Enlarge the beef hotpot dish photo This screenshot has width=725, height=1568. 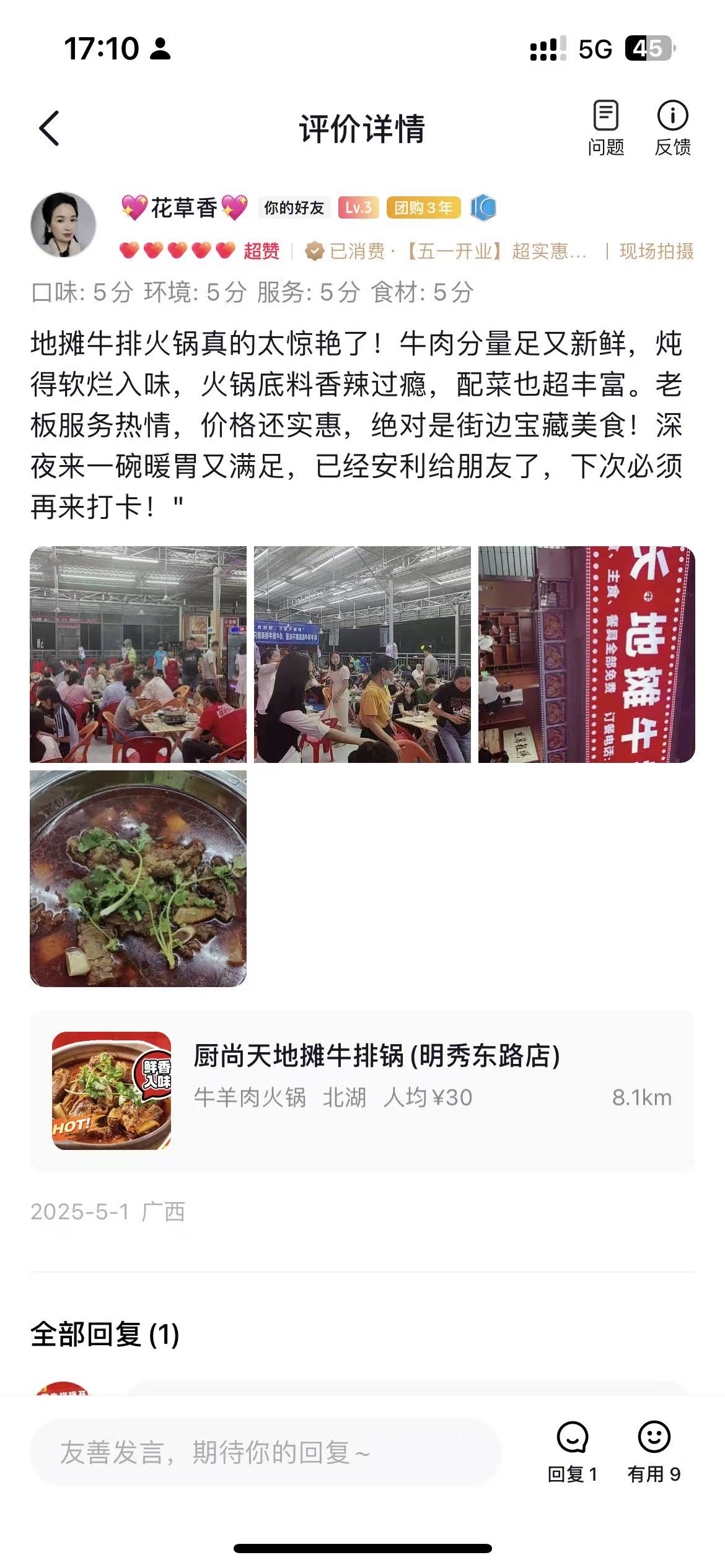point(138,878)
